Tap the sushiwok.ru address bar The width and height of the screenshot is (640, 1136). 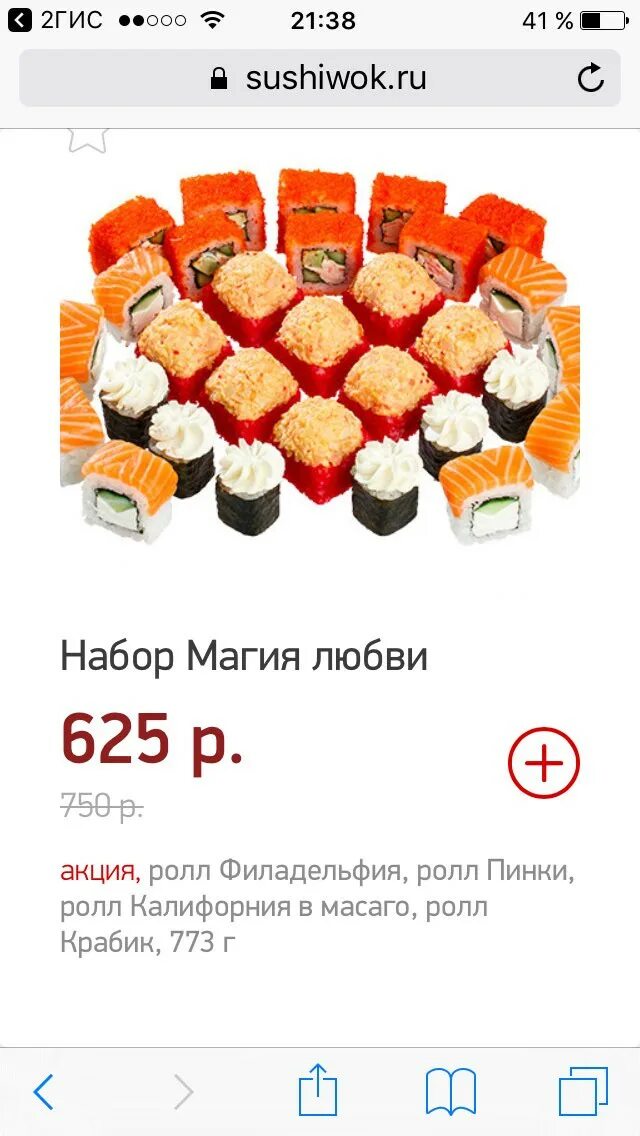click(320, 78)
